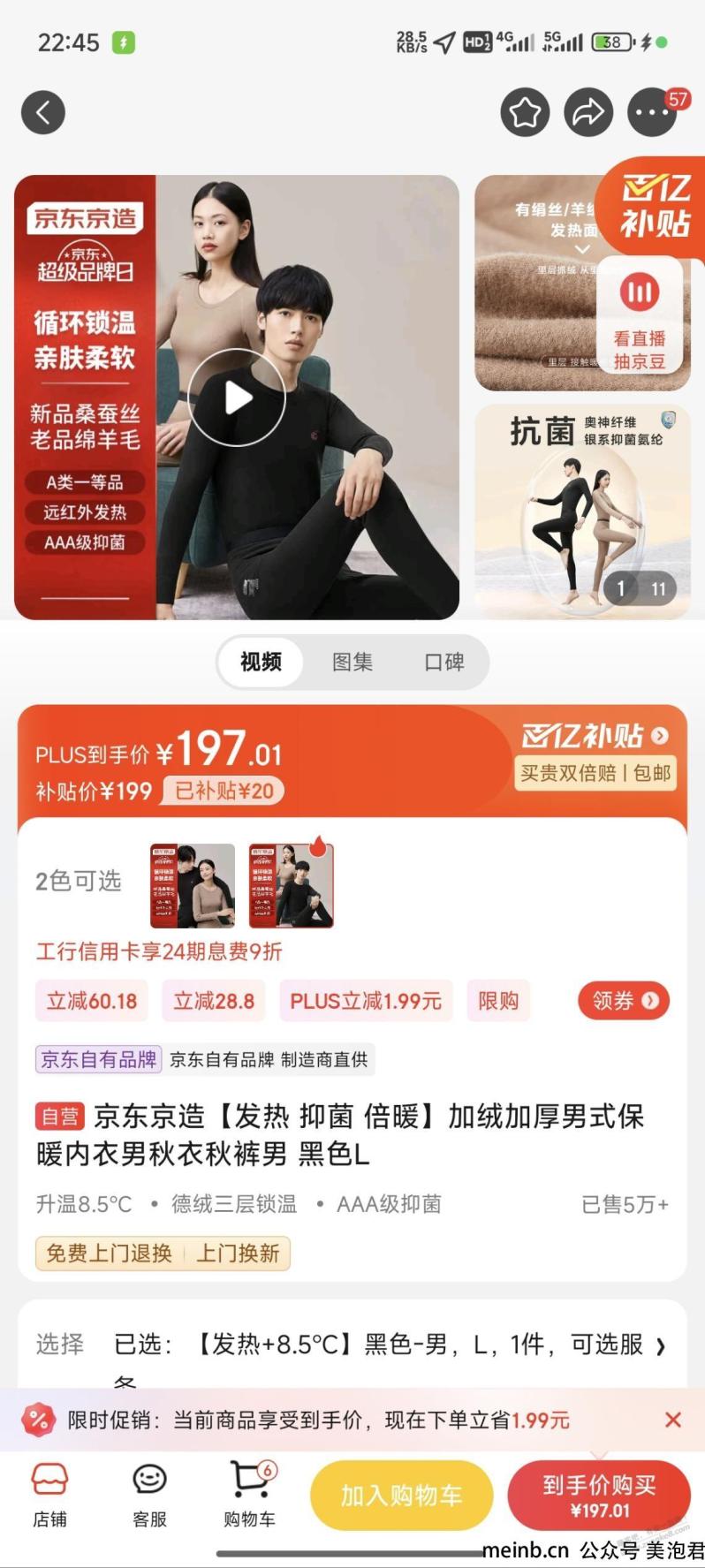This screenshot has width=705, height=1568.
Task: Tap 加入购物车 to add item
Action: (x=401, y=1496)
